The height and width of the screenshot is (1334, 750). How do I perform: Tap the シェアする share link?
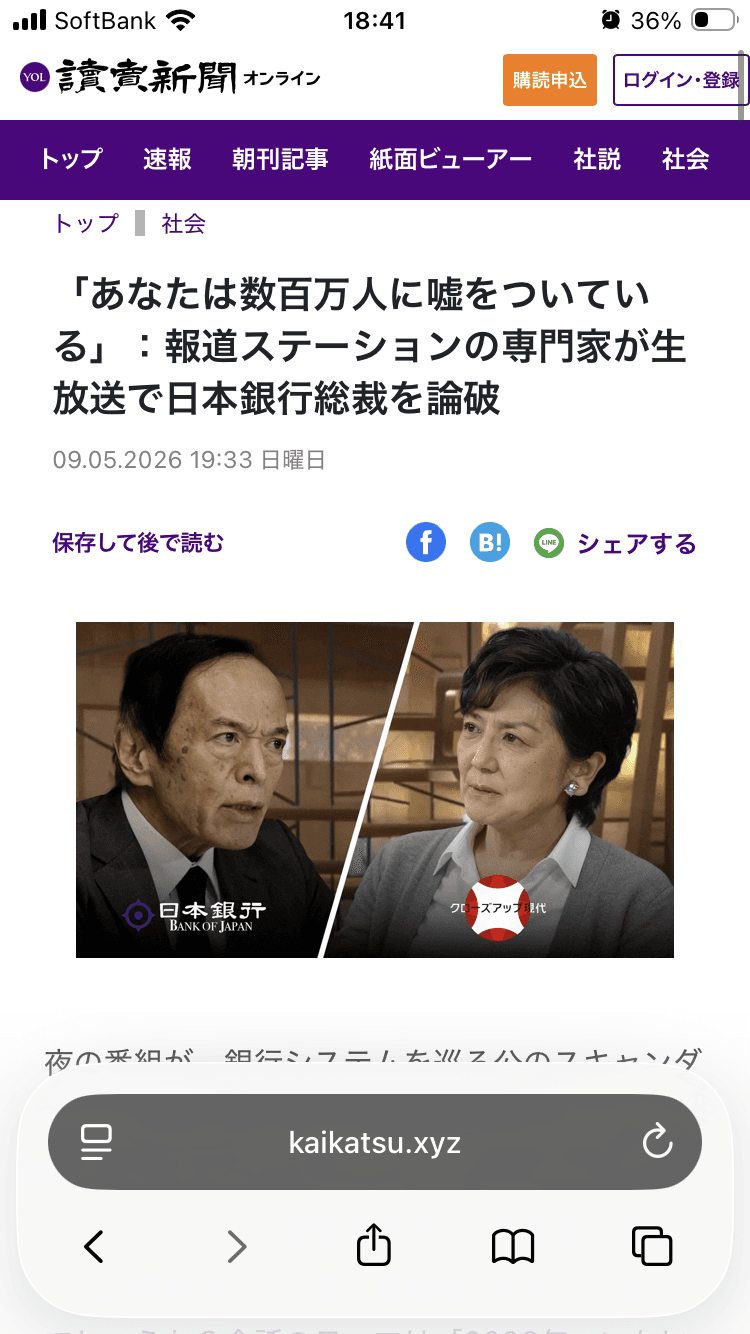(x=636, y=543)
